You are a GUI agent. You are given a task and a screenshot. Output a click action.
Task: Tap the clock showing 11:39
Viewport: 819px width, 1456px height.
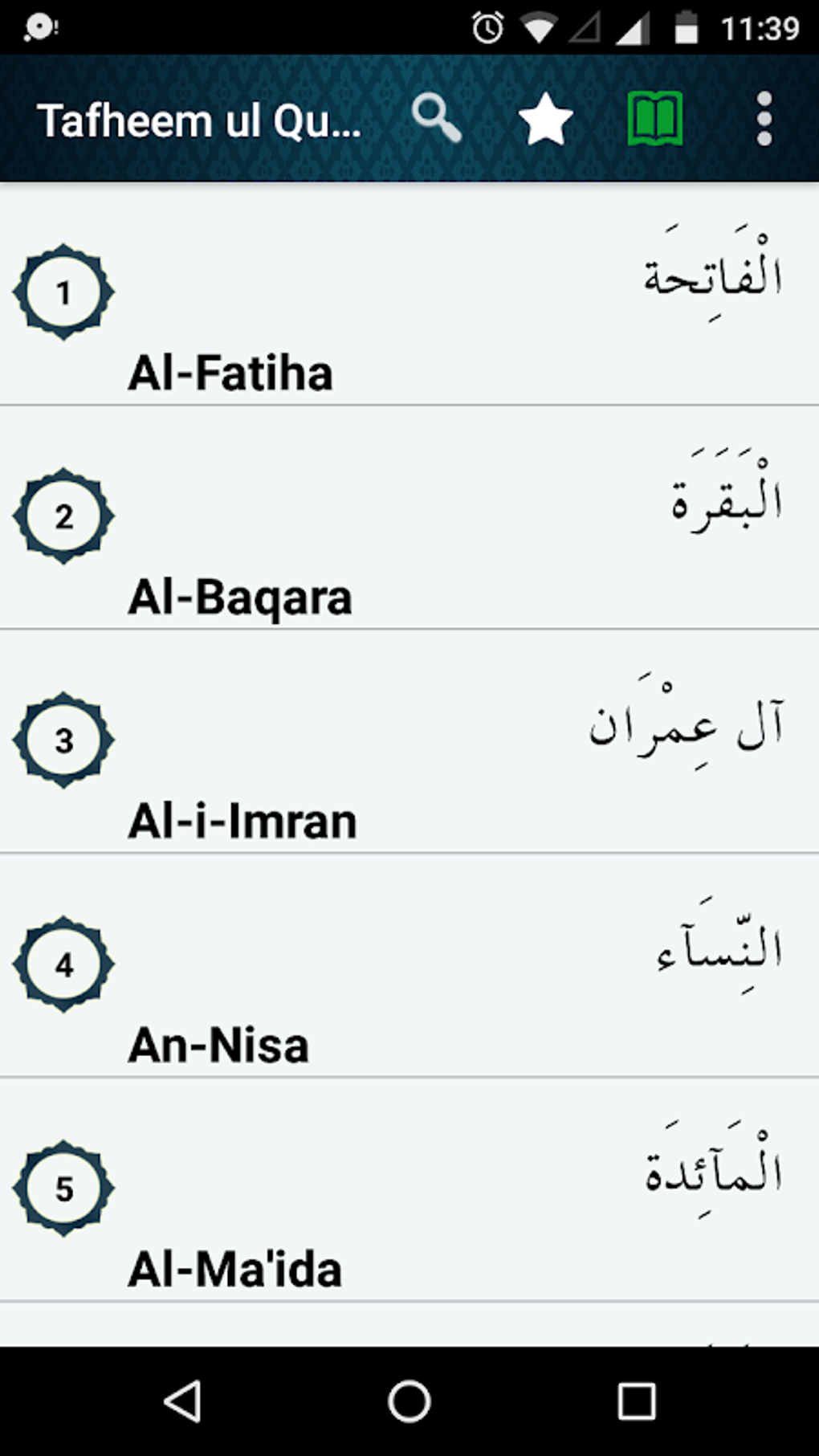pos(764,27)
